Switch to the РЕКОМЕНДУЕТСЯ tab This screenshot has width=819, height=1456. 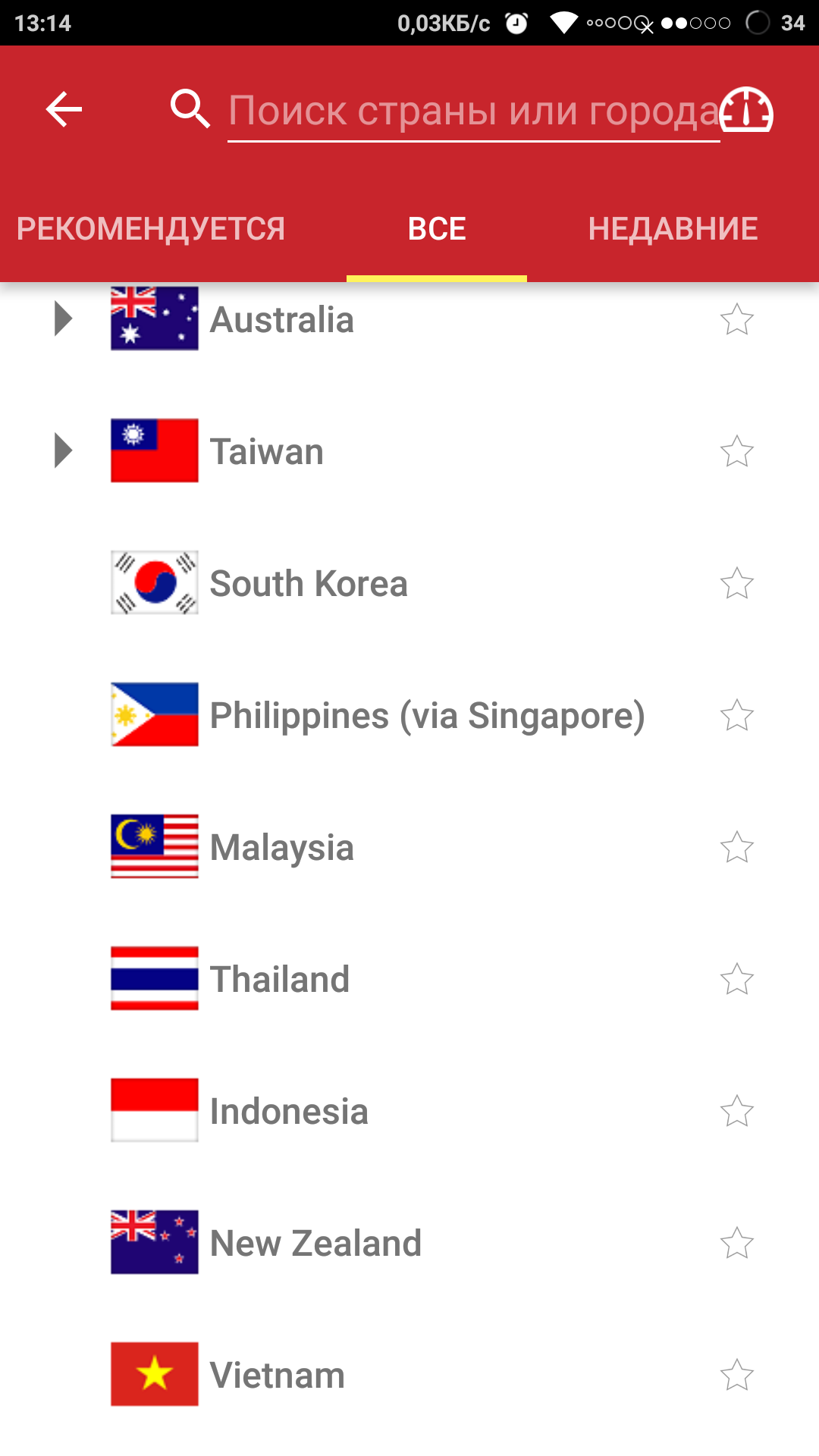pyautogui.click(x=151, y=229)
